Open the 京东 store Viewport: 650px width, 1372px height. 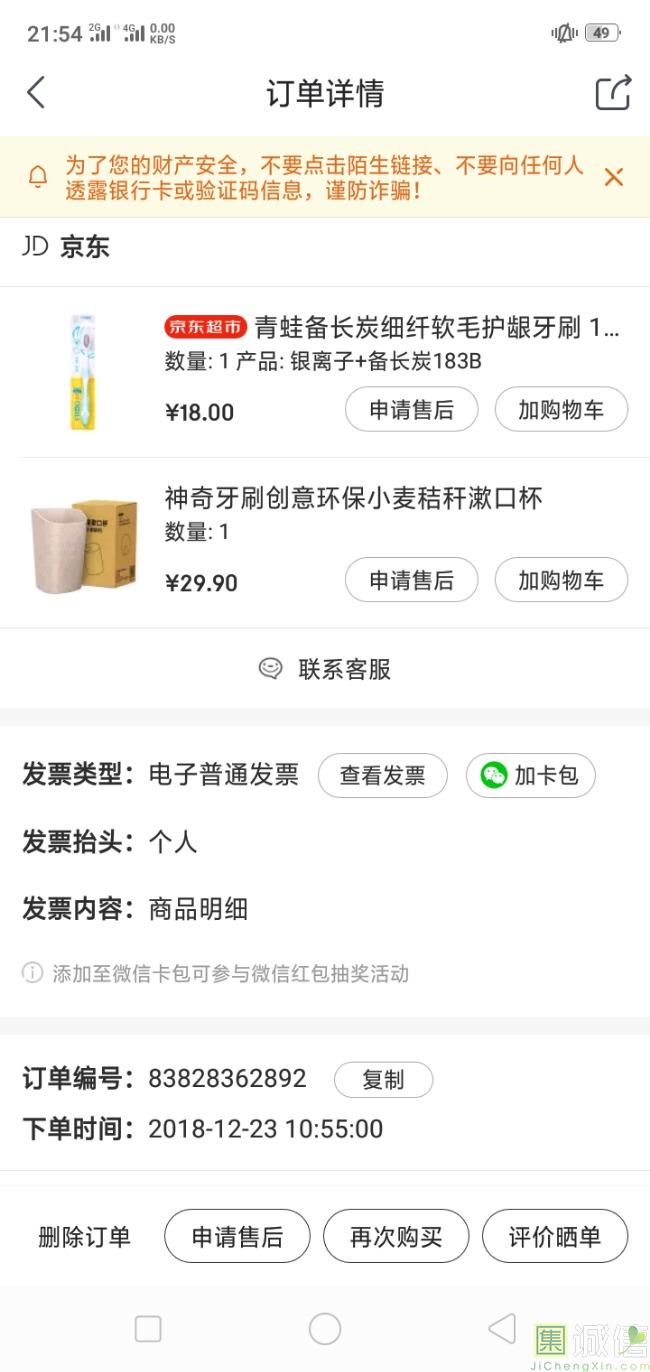(67, 247)
